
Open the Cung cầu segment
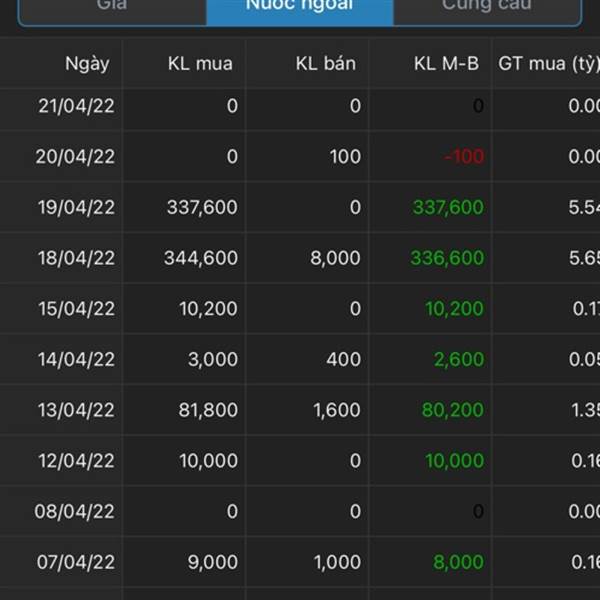coord(486,8)
